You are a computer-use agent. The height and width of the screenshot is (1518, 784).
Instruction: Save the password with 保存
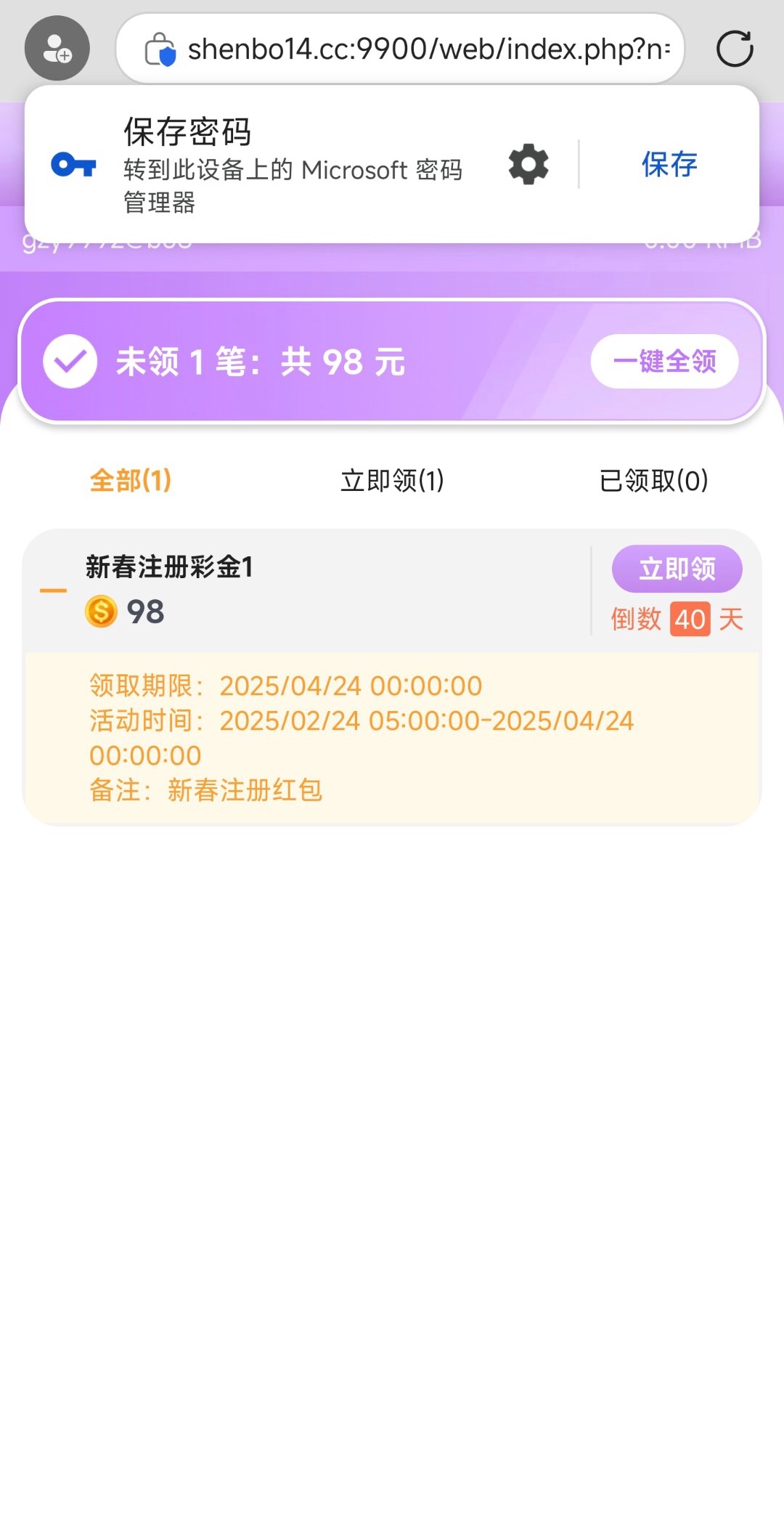[669, 164]
